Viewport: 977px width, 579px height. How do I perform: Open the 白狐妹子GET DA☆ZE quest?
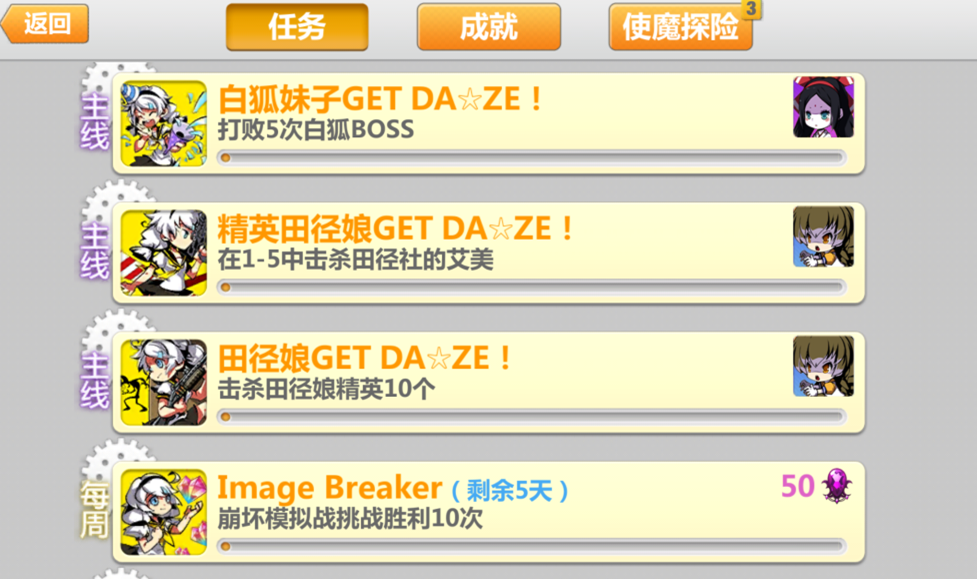(x=488, y=123)
